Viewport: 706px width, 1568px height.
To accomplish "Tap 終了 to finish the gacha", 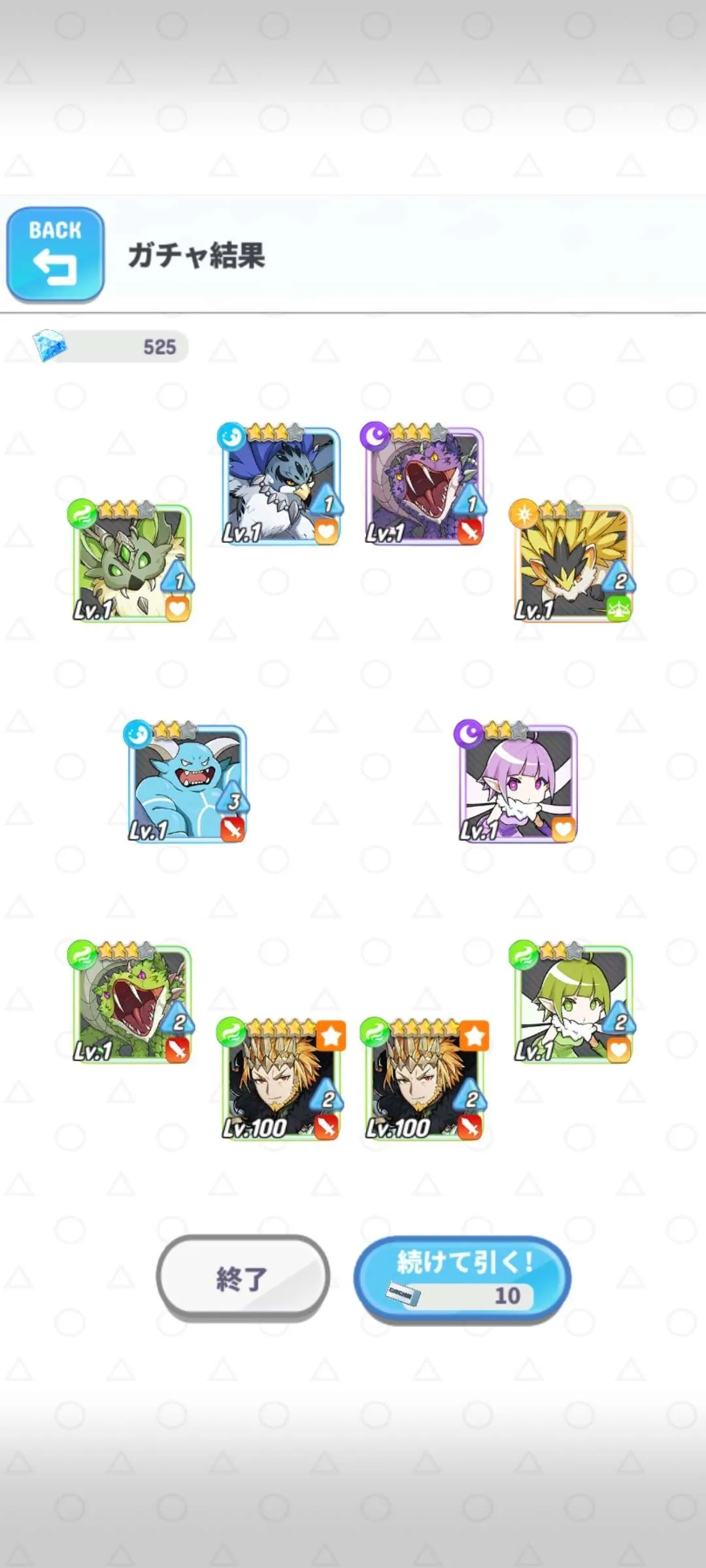I will click(x=243, y=1278).
